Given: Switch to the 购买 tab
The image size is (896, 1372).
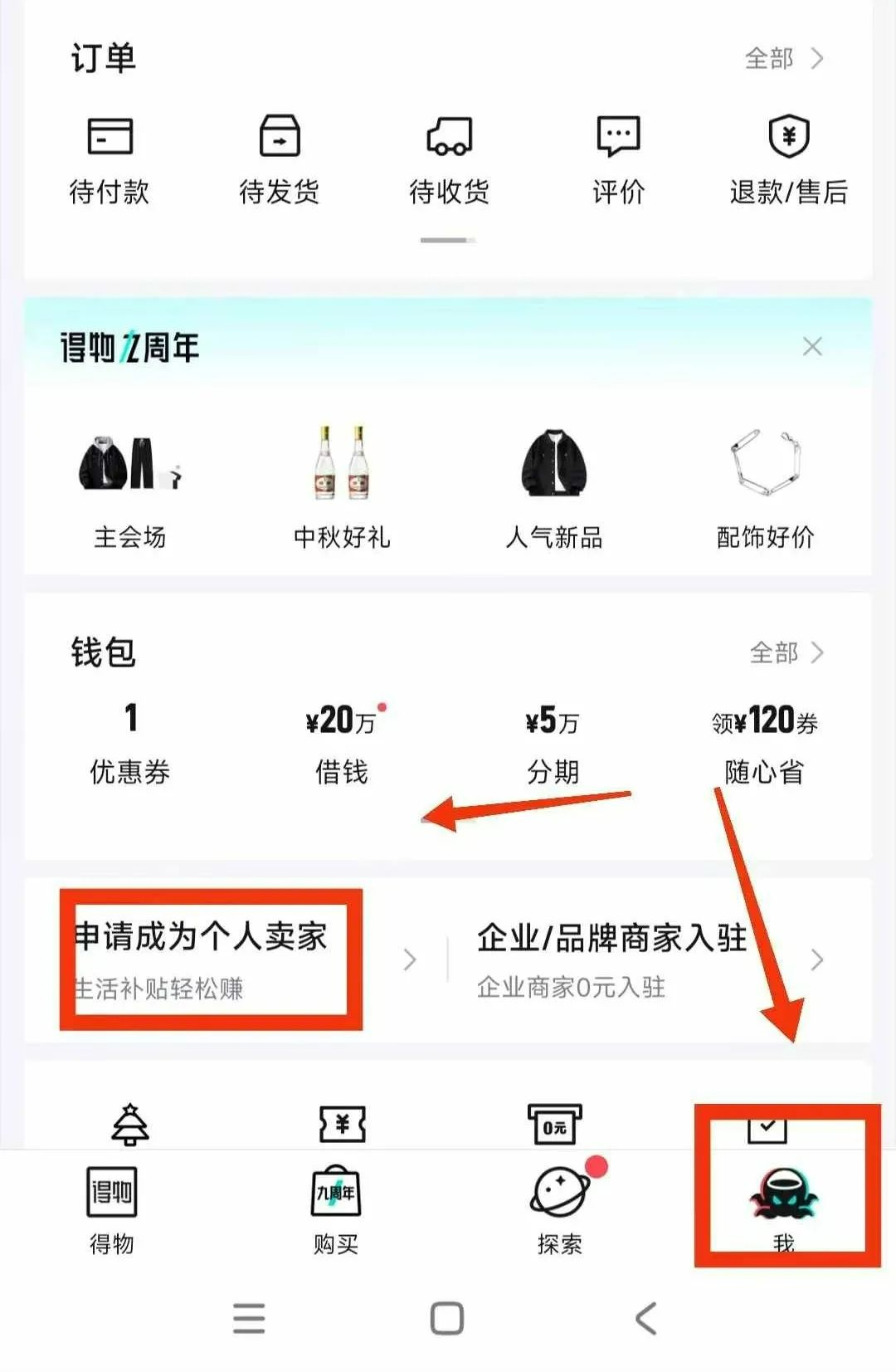Looking at the screenshot, I should 335,1209.
